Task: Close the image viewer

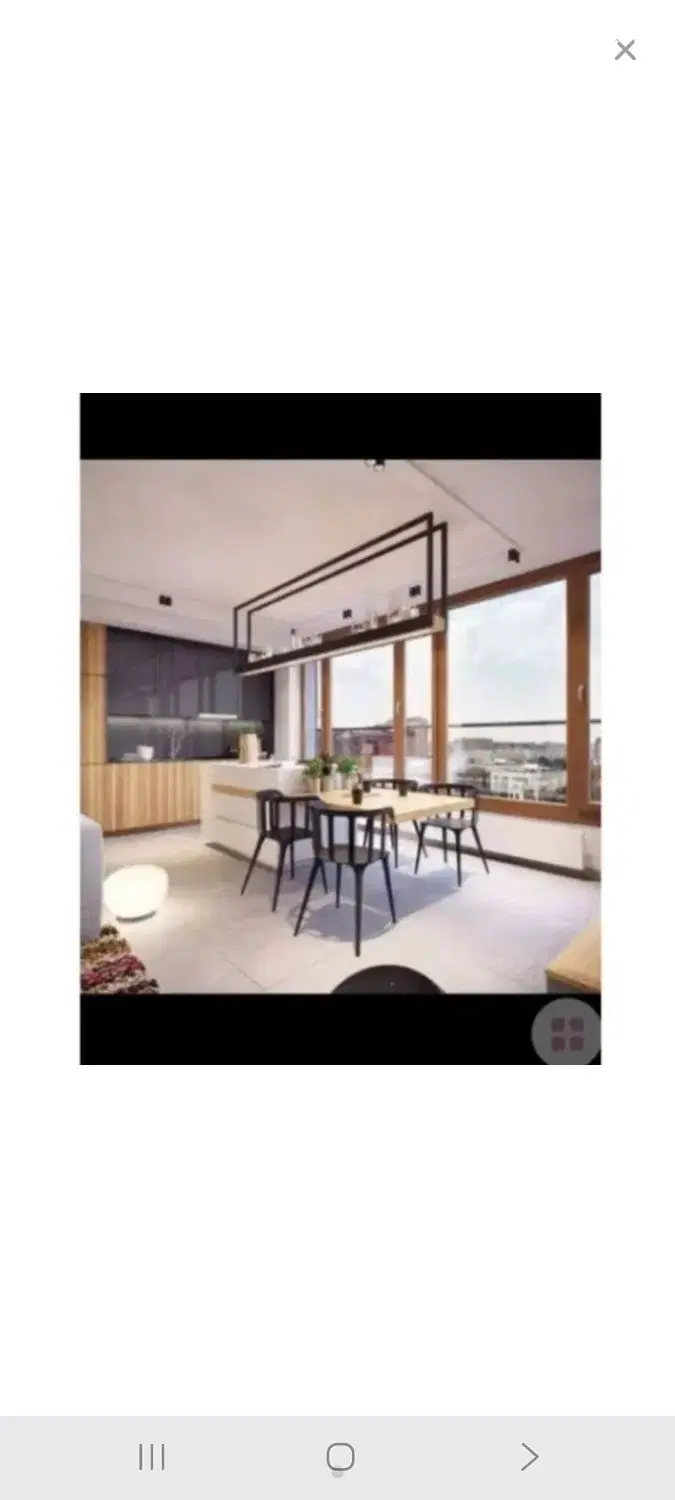Action: tap(625, 50)
